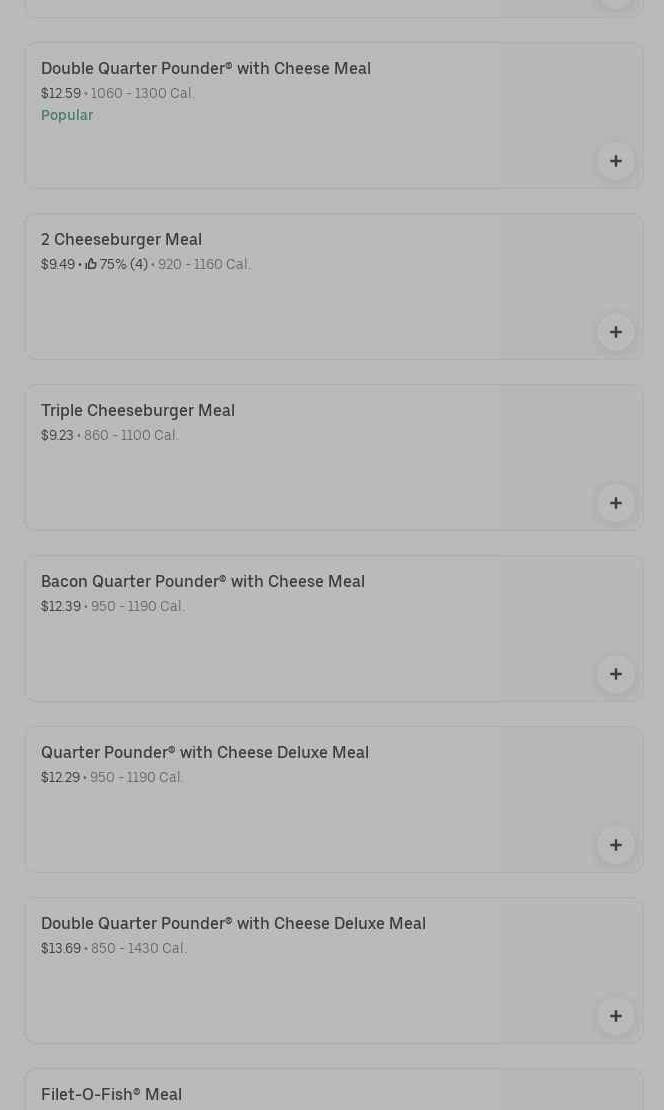
Task: Add Double Quarter Pounder with Cheese Meal
Action: 616,161
